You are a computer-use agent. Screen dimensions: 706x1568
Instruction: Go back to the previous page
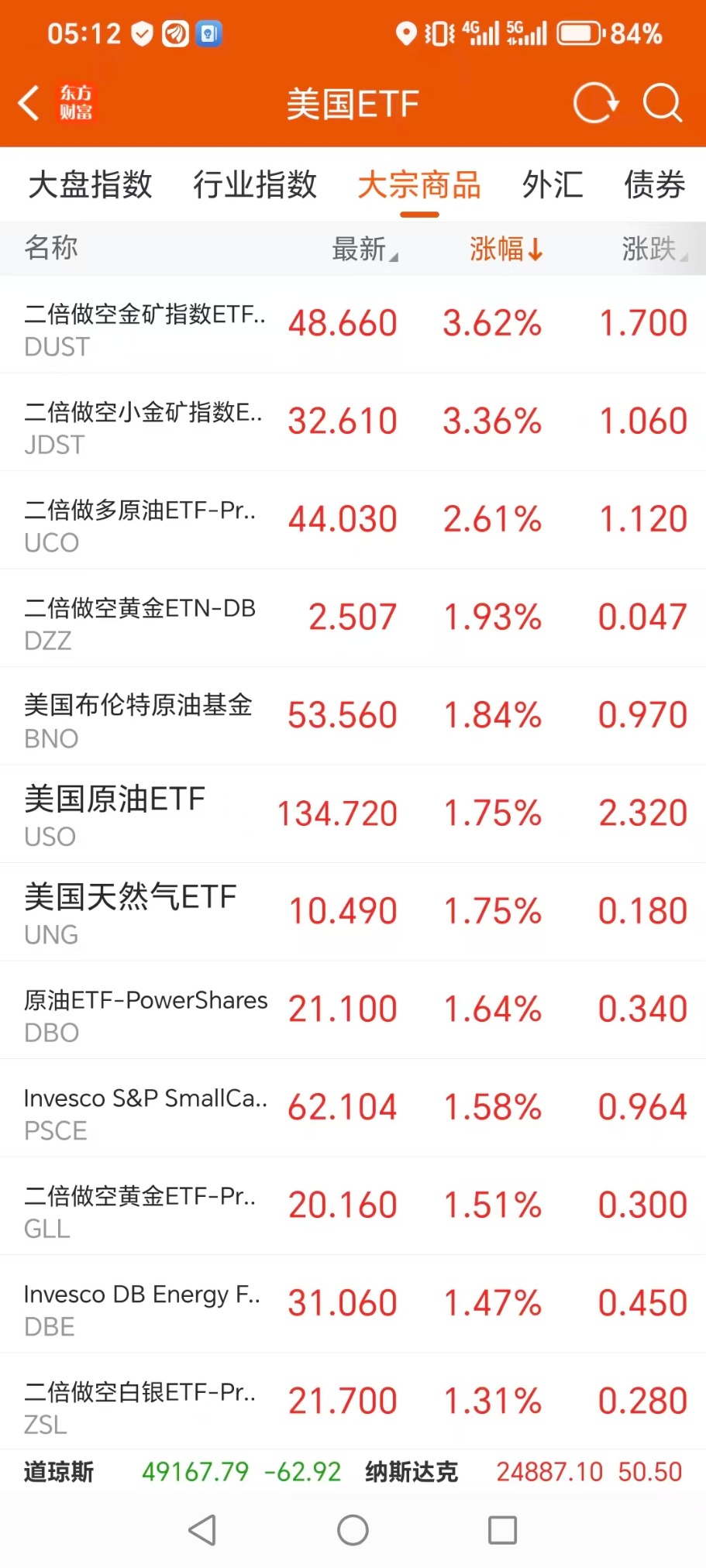(x=29, y=103)
